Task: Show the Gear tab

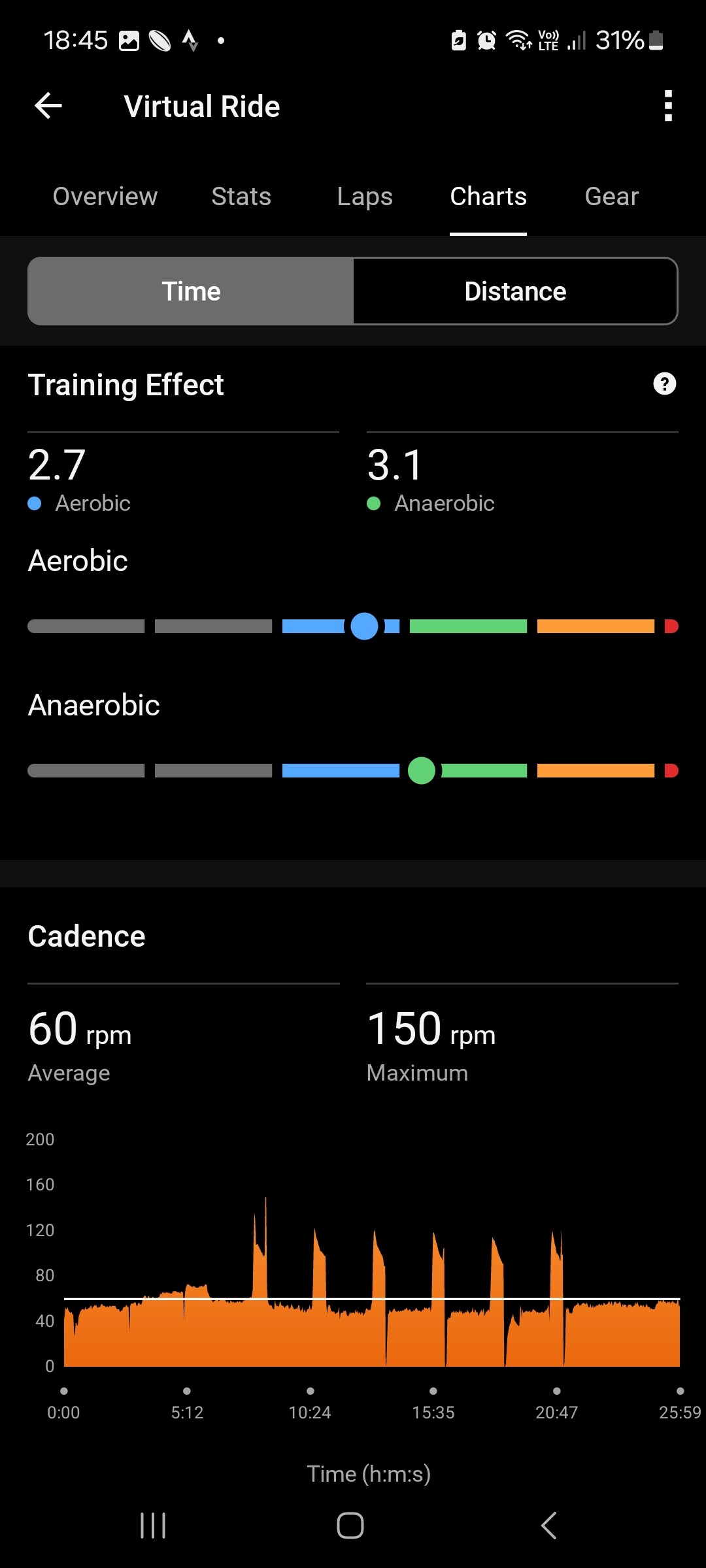Action: 611,197
